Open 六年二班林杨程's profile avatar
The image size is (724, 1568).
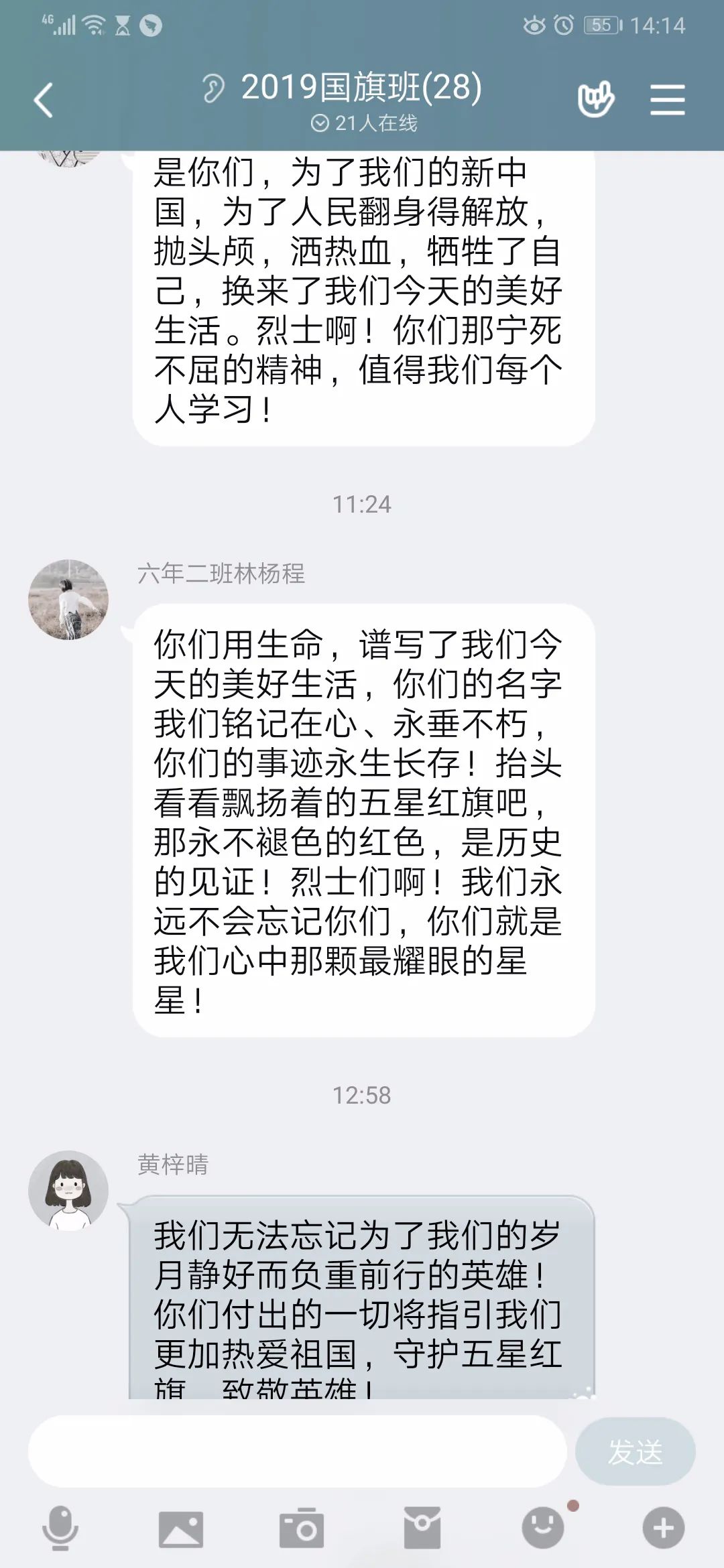pos(68,600)
